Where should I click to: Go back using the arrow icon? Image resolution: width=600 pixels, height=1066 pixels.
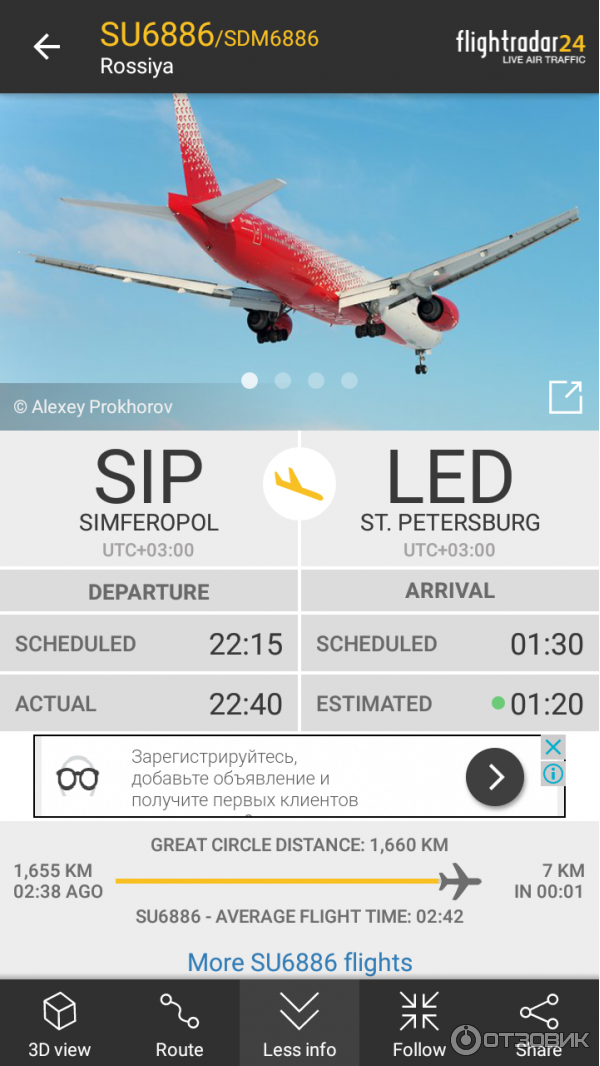46,46
